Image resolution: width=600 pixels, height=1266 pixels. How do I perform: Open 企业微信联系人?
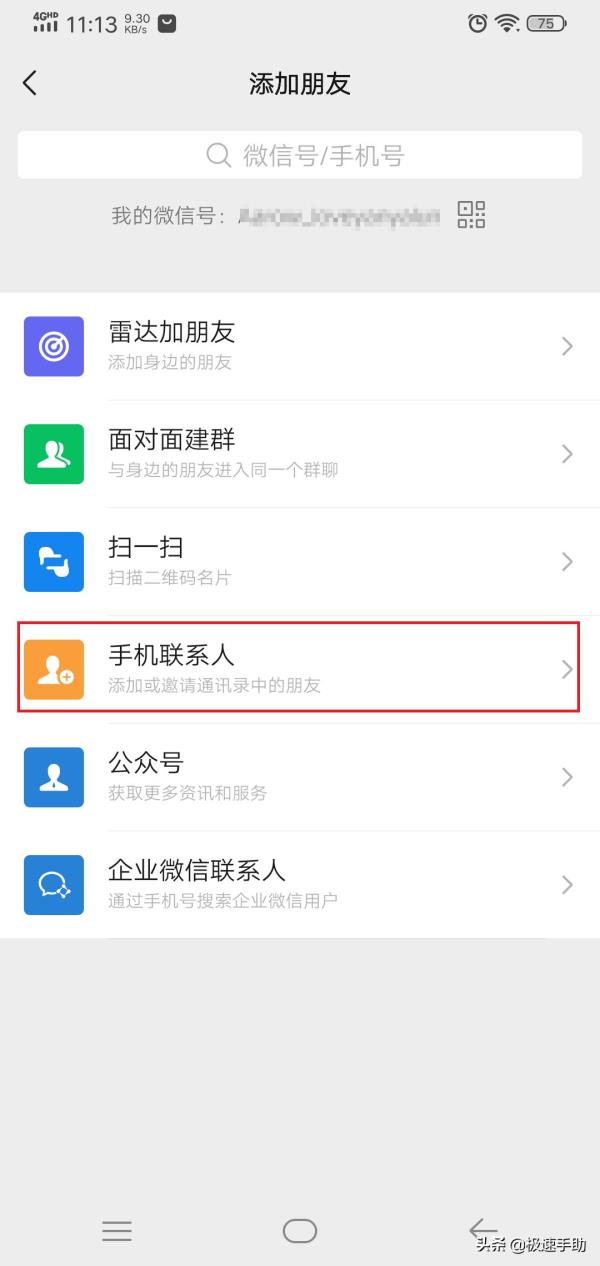click(x=300, y=885)
